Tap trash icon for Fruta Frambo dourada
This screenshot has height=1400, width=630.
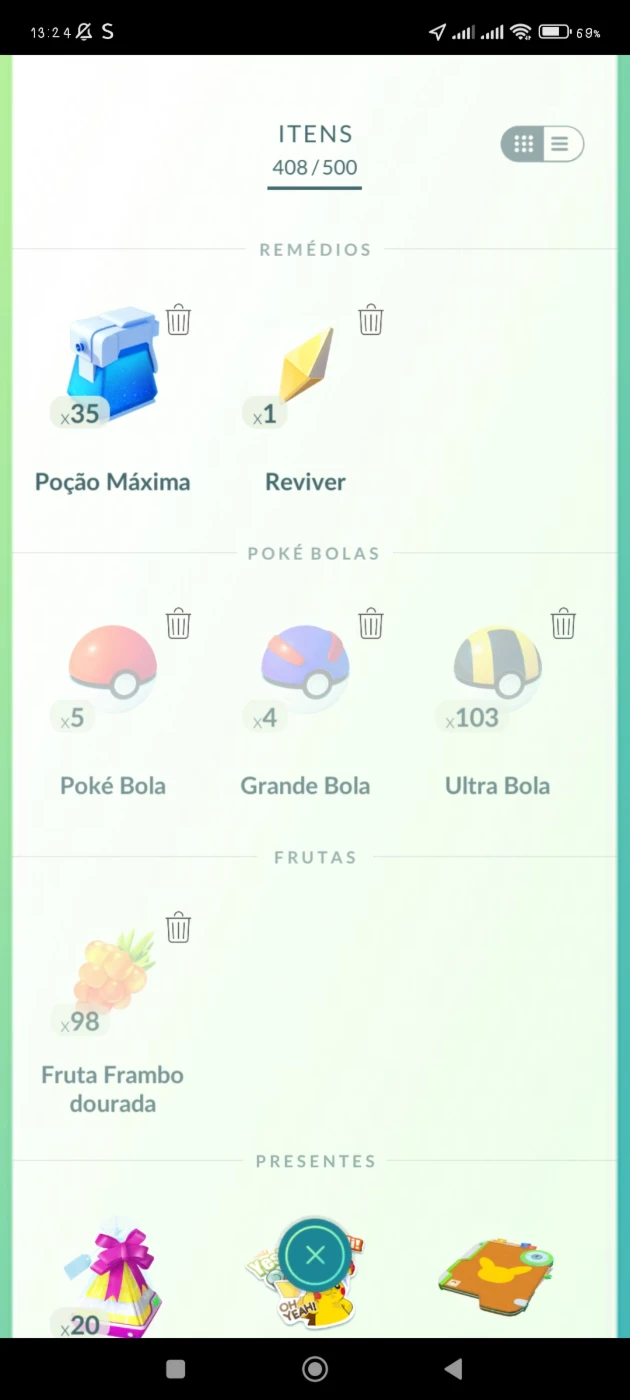coord(178,927)
